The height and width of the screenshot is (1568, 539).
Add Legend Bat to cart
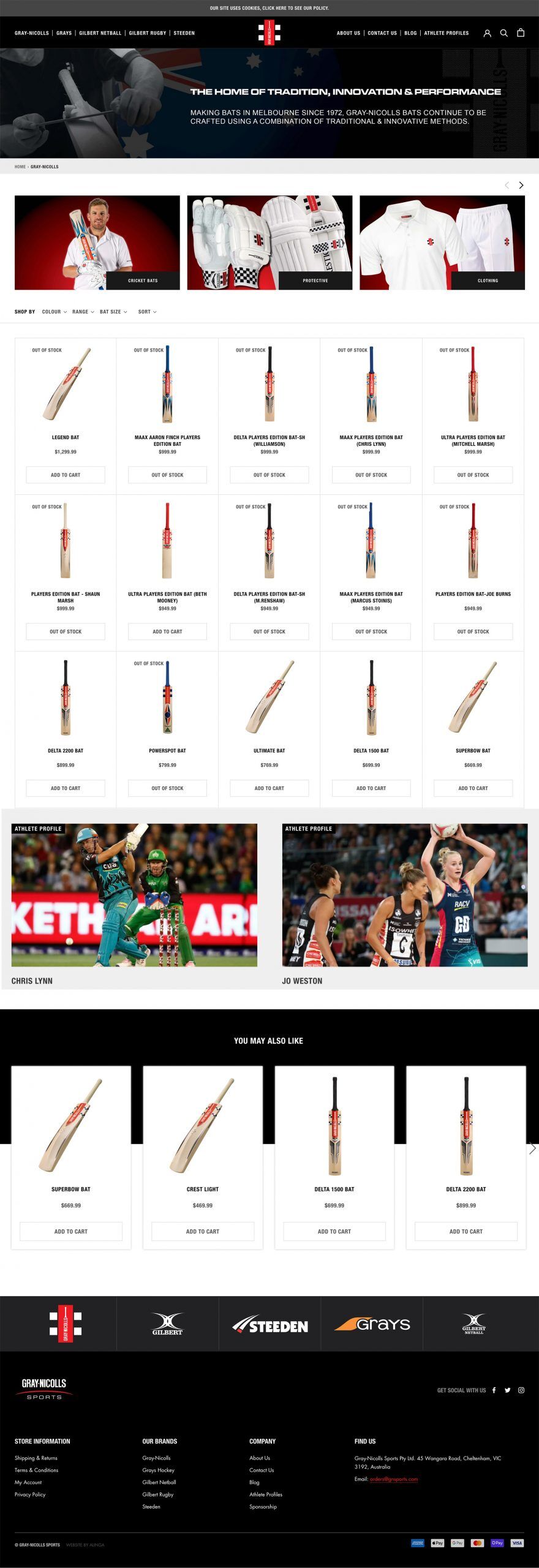click(66, 475)
